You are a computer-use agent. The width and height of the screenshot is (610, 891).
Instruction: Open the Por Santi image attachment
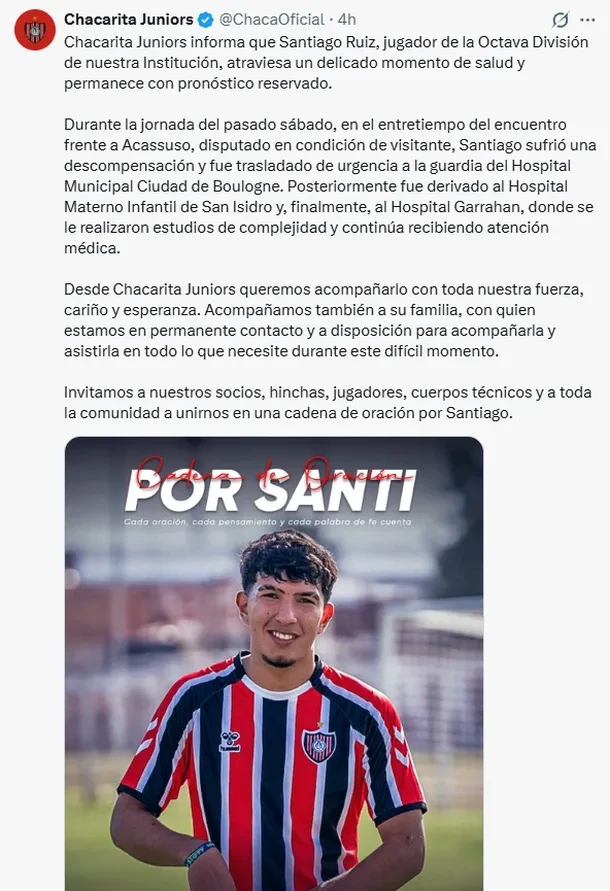(274, 664)
